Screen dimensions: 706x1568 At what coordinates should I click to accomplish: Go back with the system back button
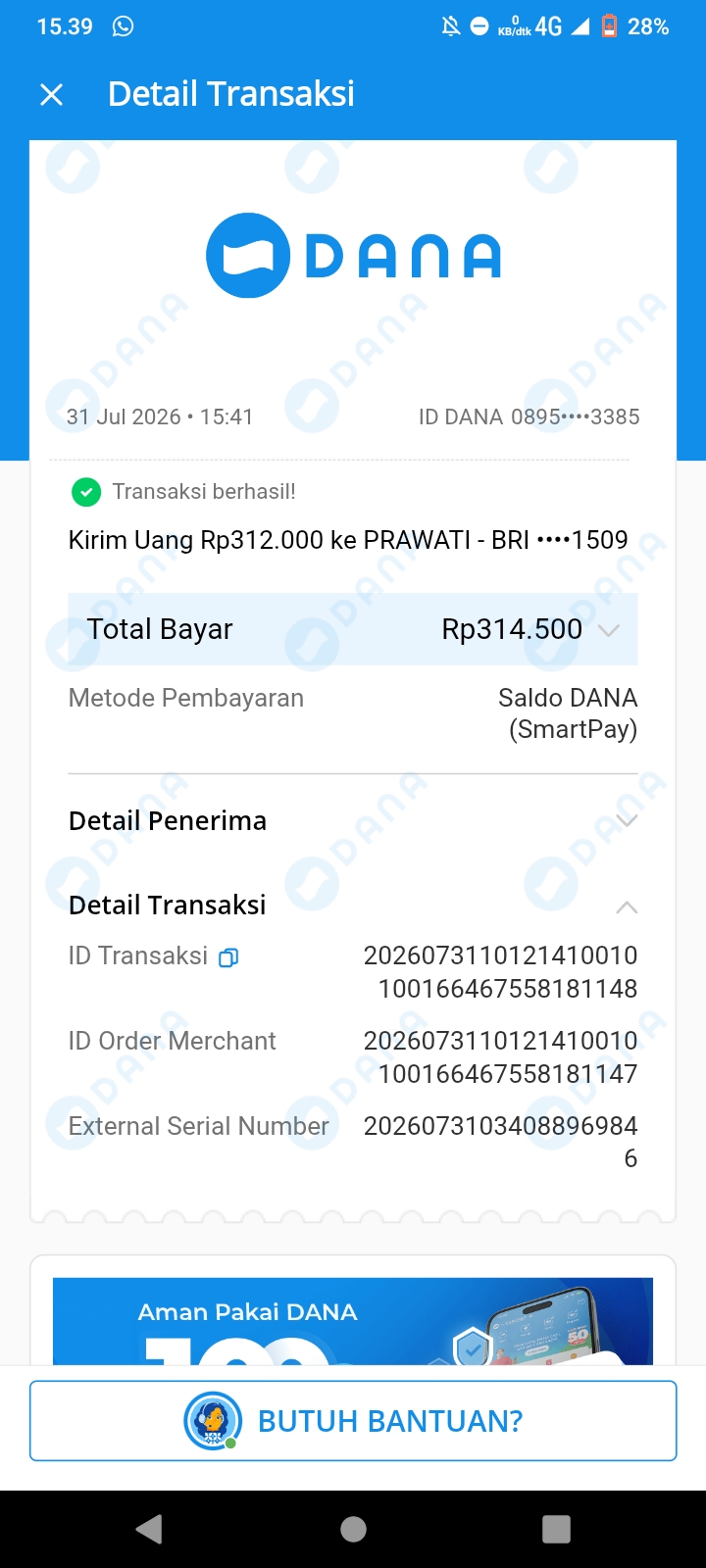click(149, 1529)
